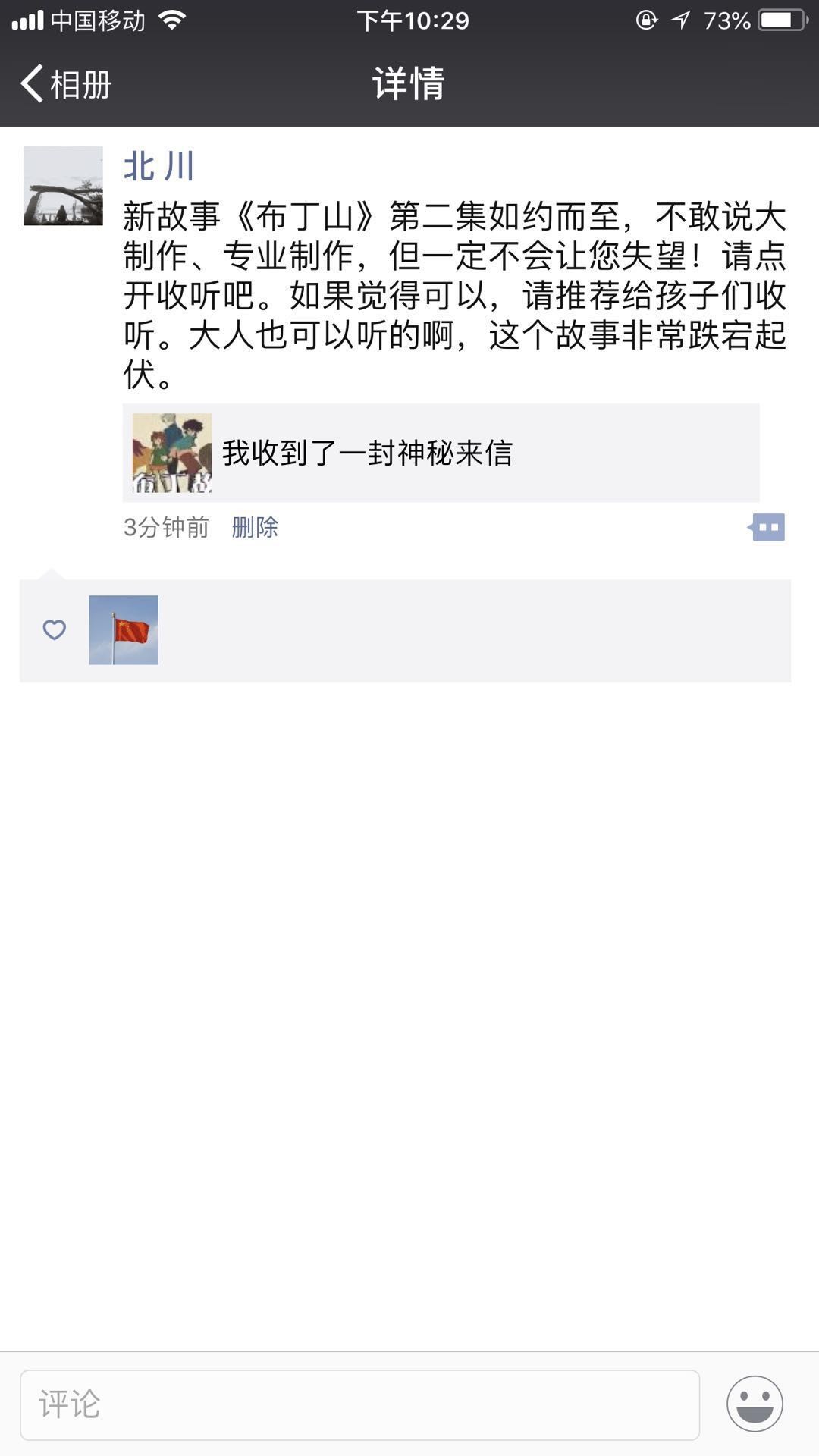819x1456 pixels.
Task: Tap the 评论 comment input field
Action: point(359,1404)
